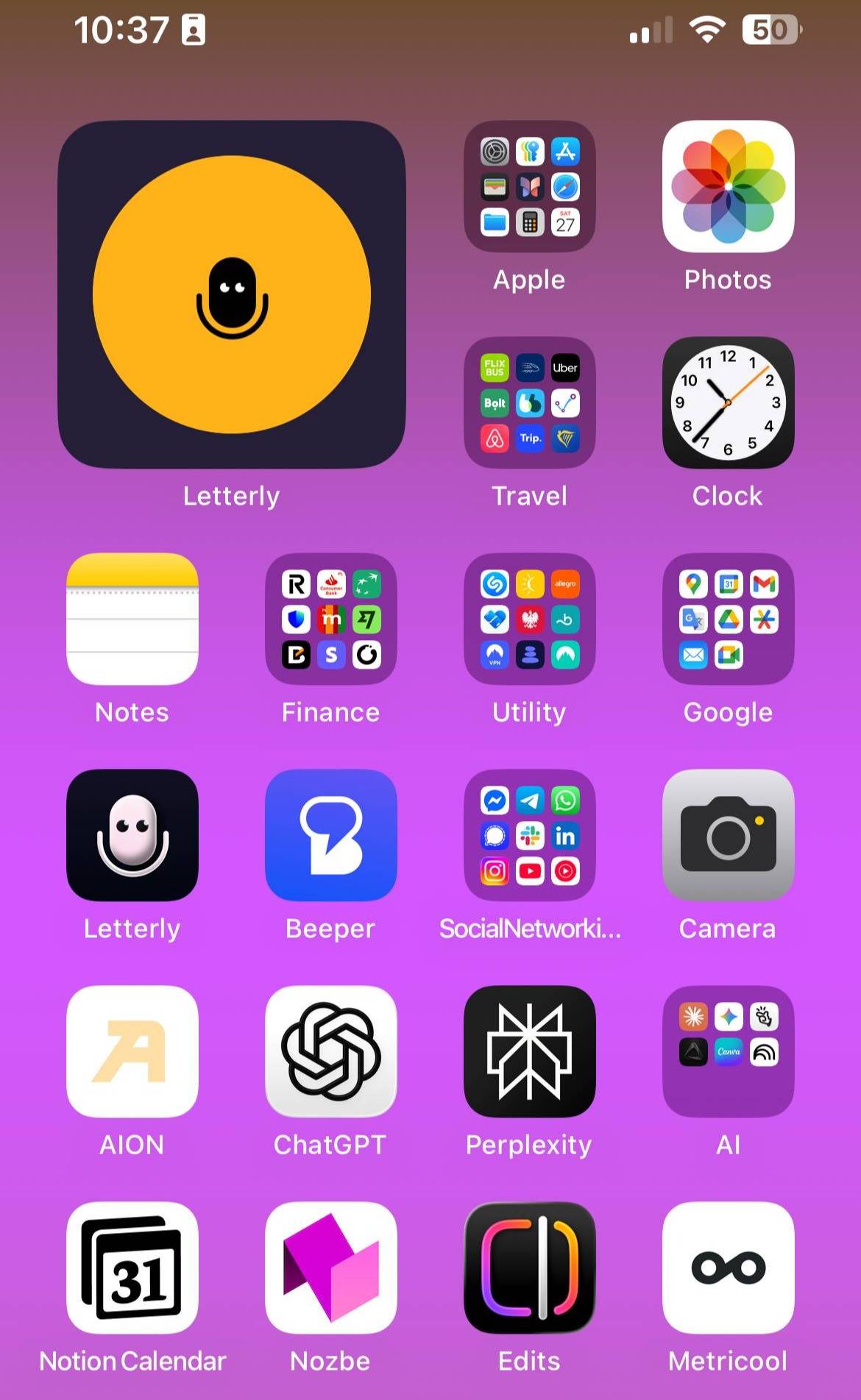
Task: Open the Finance folder
Action: pos(331,619)
